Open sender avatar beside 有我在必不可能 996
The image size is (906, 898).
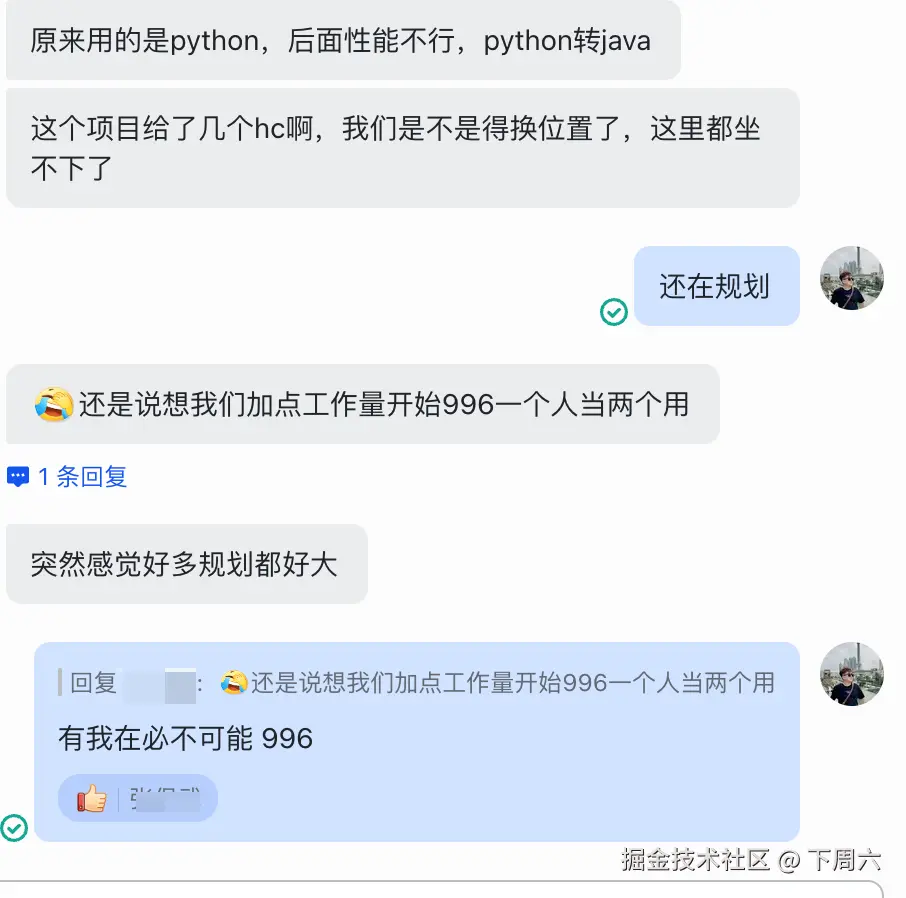tap(851, 674)
